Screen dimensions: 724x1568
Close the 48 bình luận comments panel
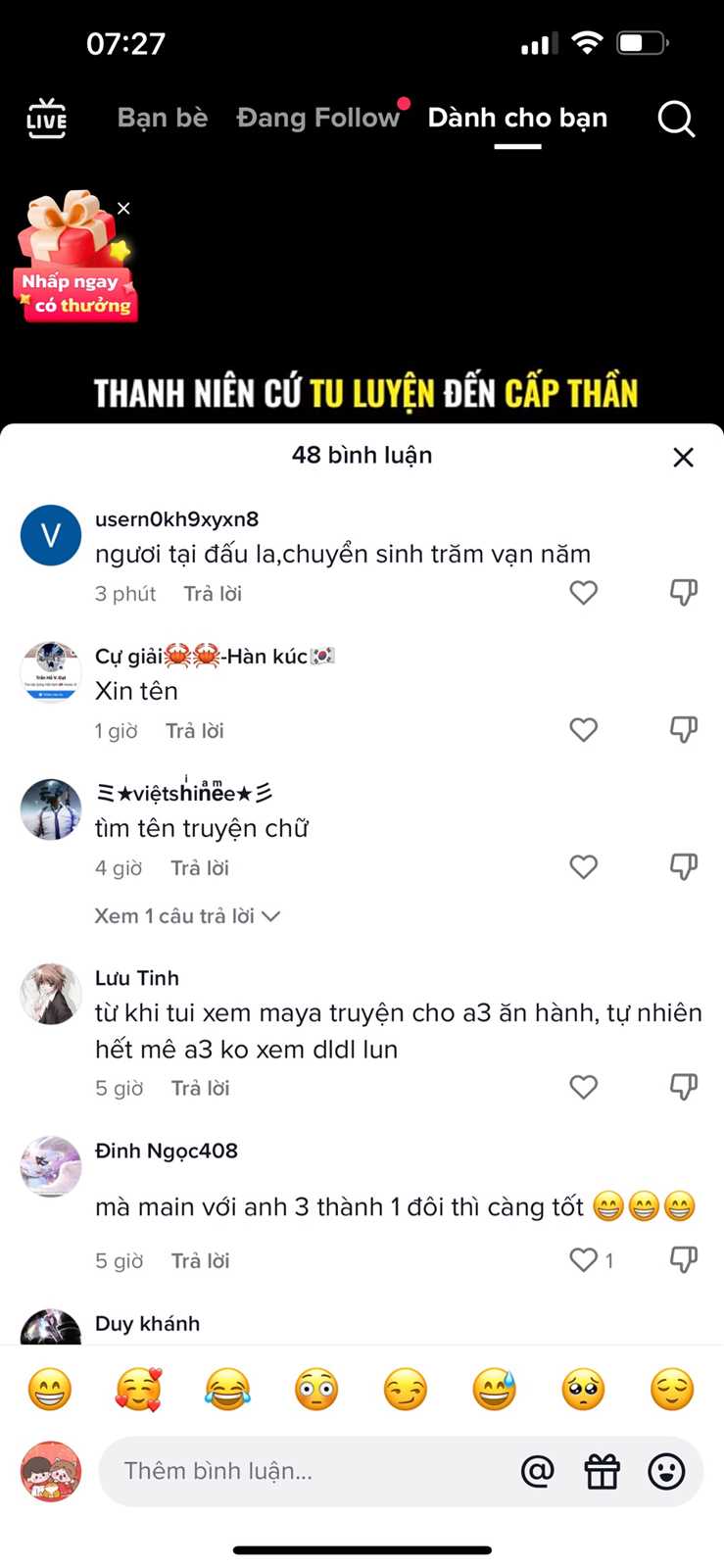[683, 458]
